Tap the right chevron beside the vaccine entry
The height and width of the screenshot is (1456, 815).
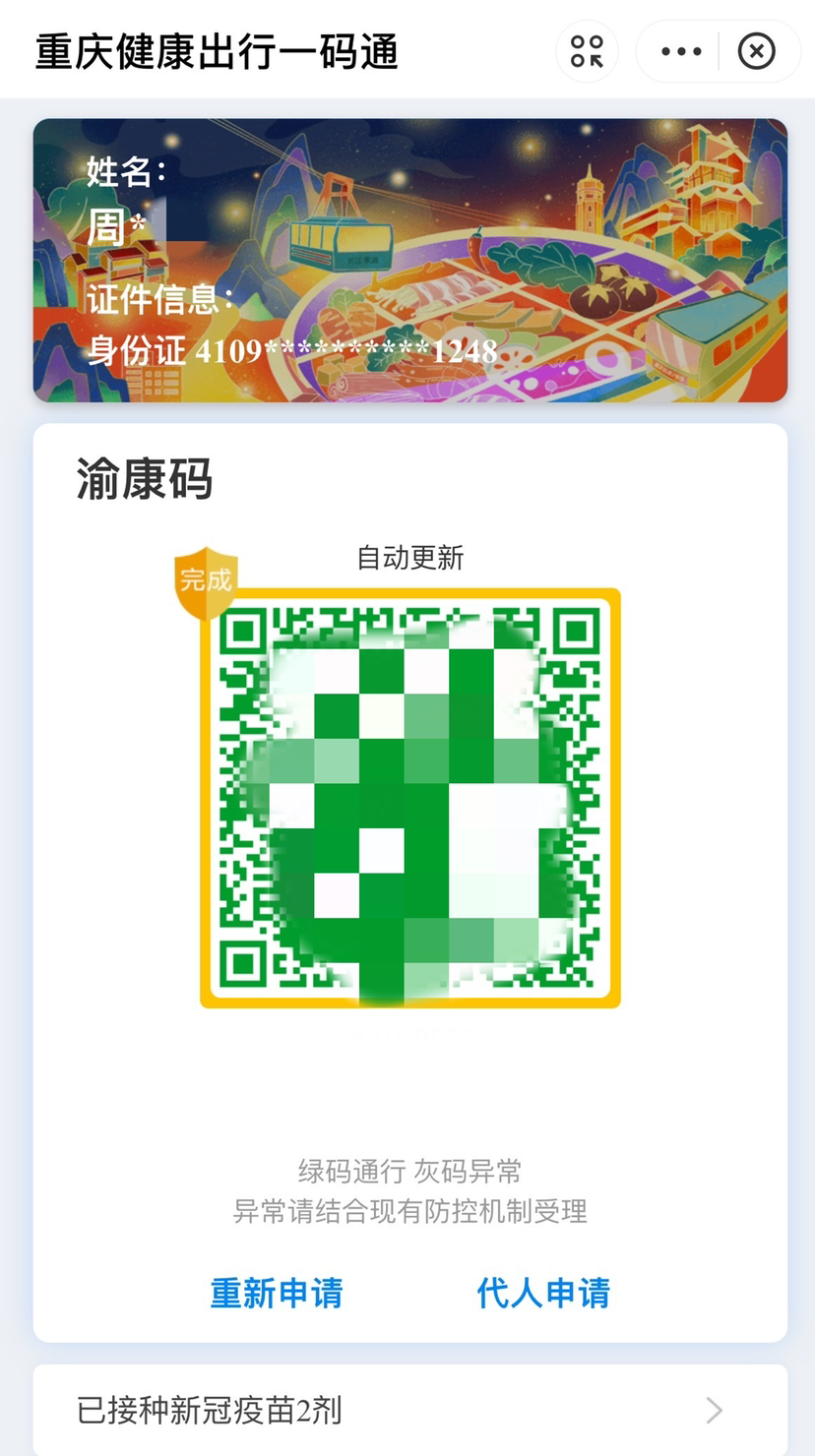click(x=713, y=1410)
